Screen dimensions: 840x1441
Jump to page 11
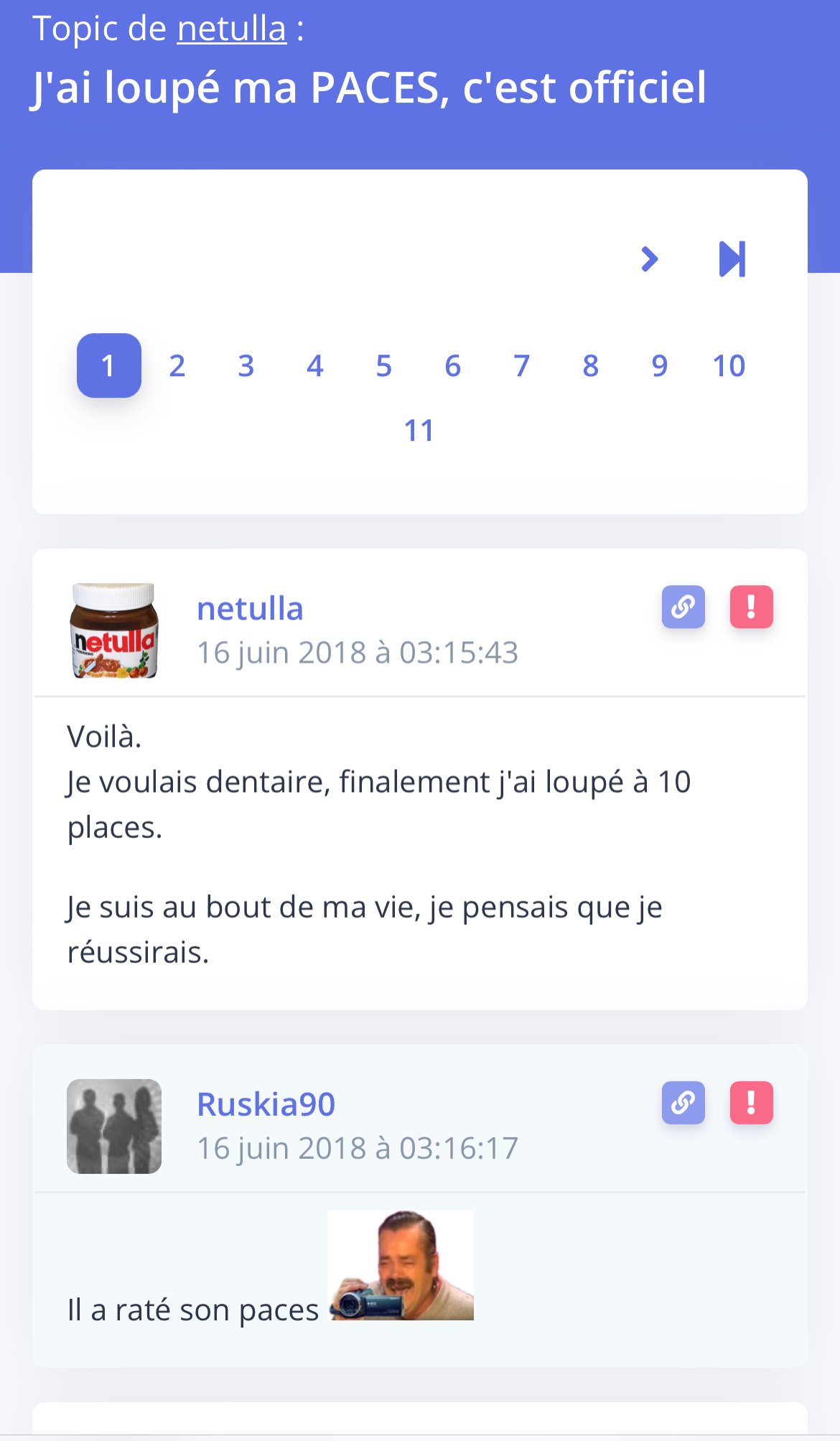tap(419, 431)
